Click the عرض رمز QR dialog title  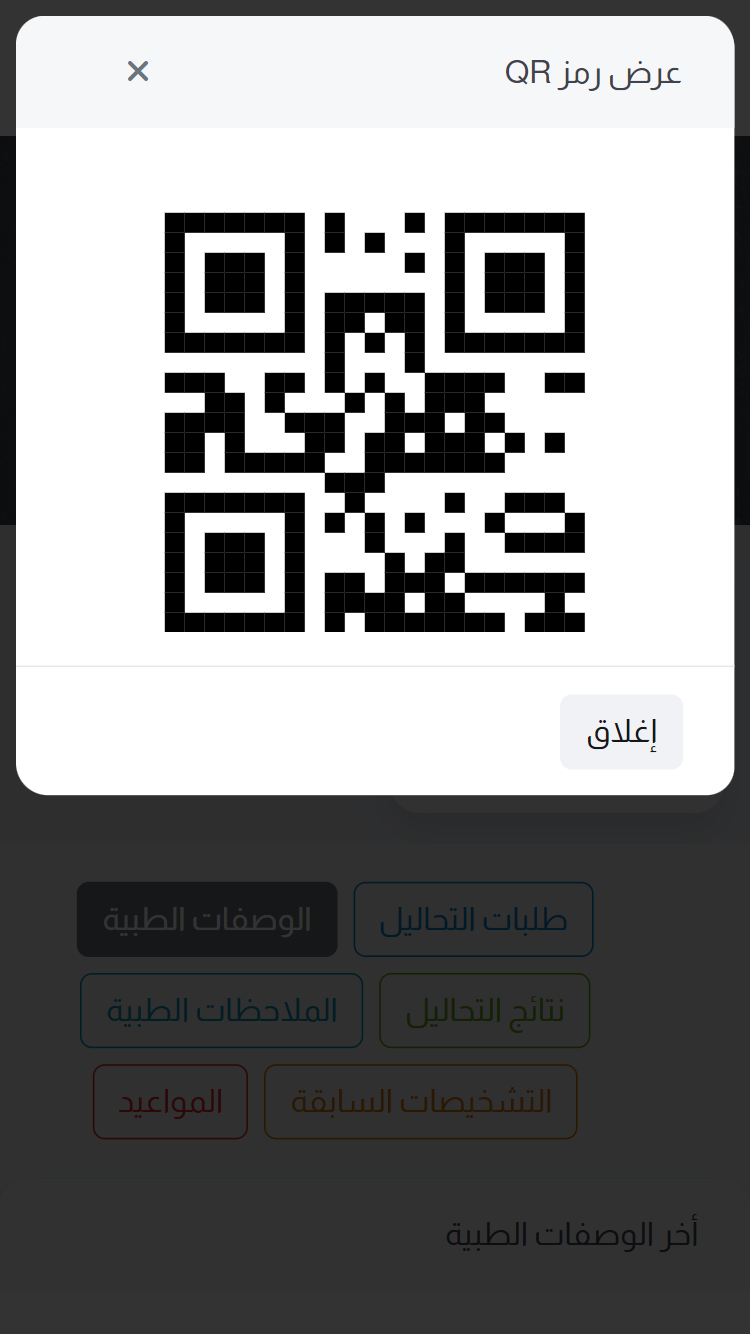pyautogui.click(x=593, y=71)
